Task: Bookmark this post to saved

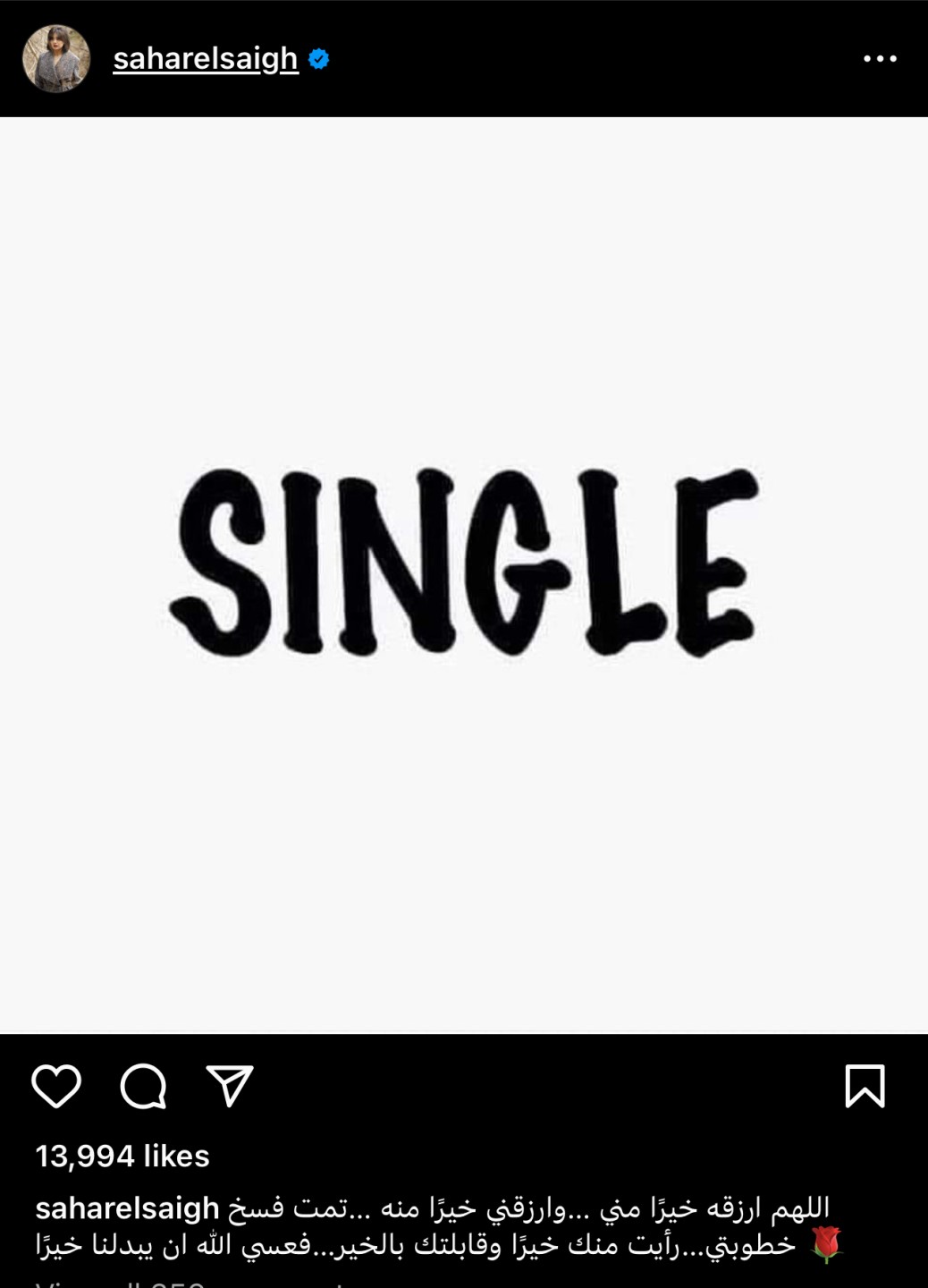Action: click(x=865, y=1086)
